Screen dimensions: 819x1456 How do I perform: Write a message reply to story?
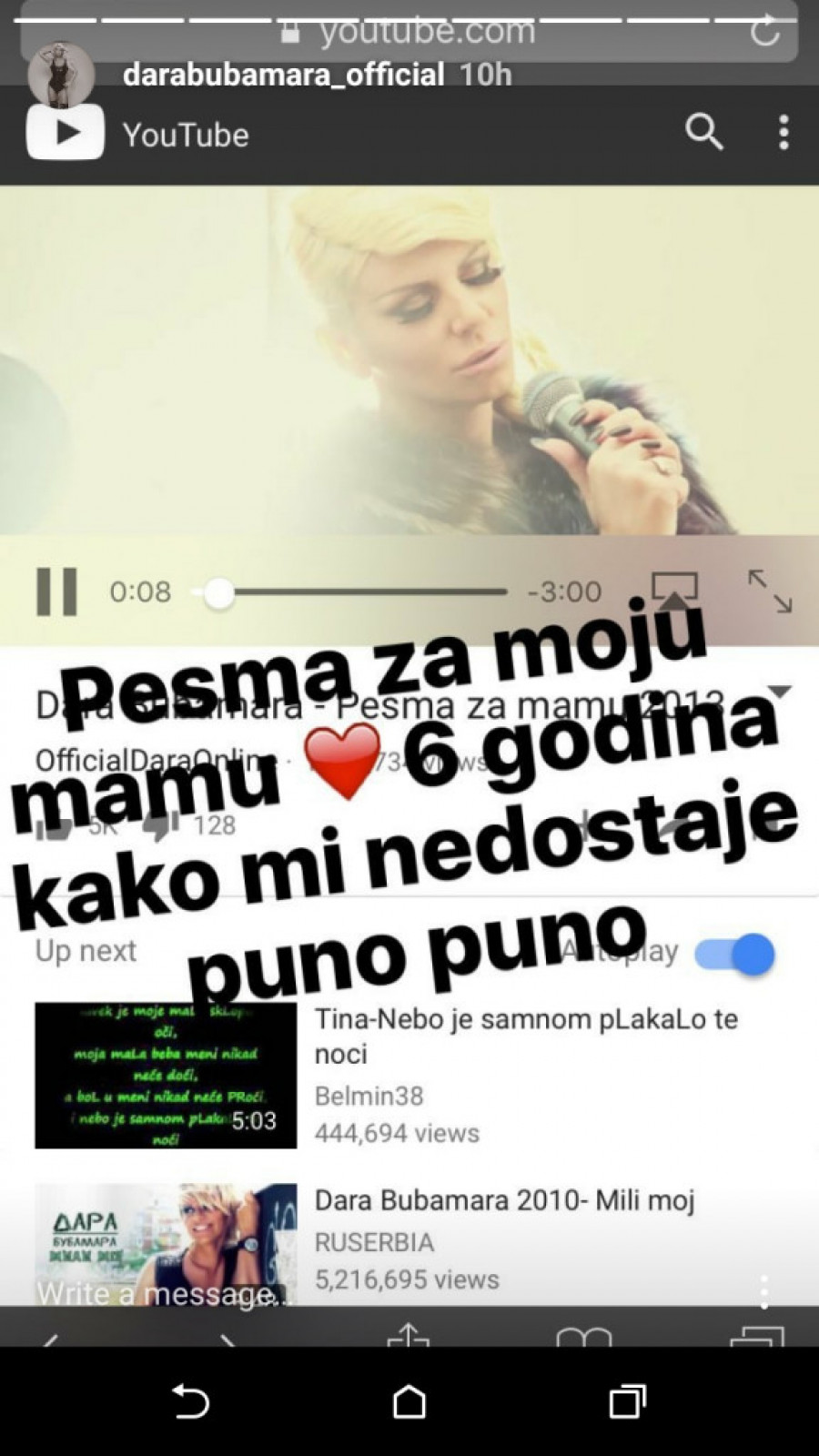point(164,1293)
